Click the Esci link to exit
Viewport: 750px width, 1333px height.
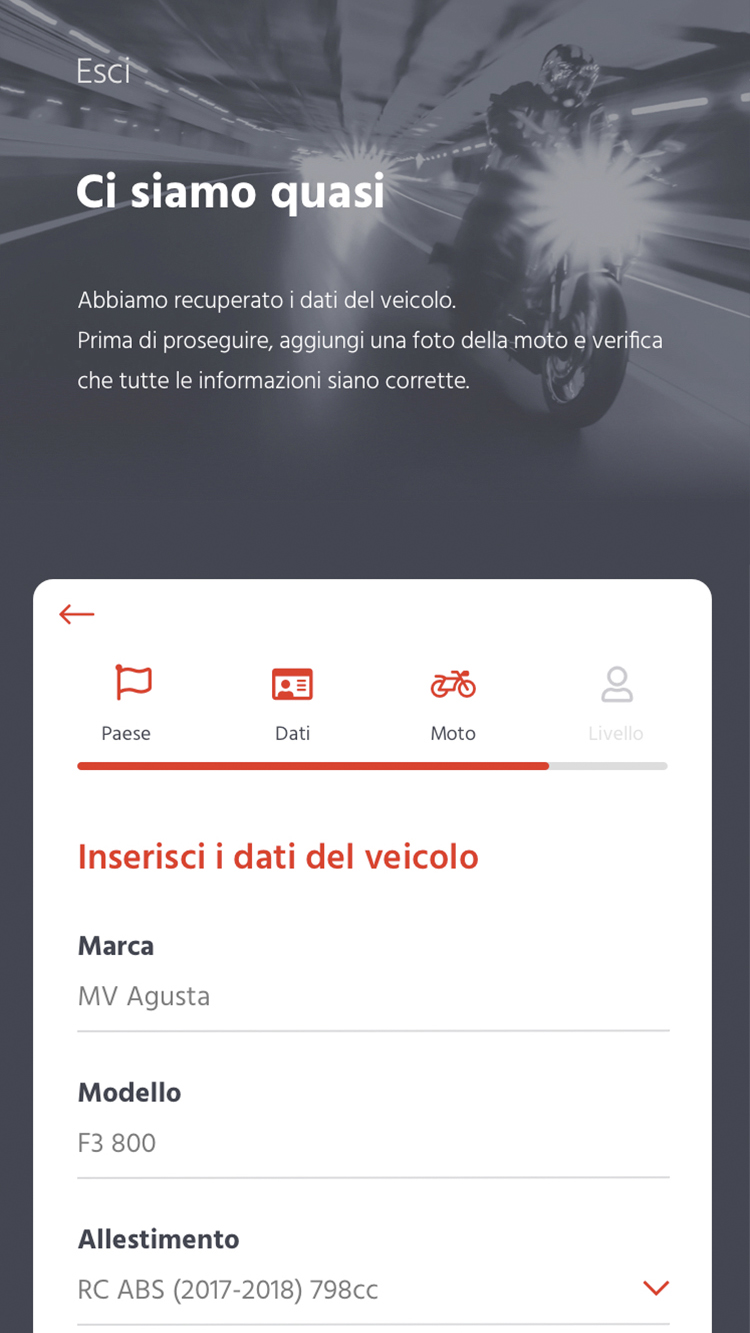click(x=103, y=71)
